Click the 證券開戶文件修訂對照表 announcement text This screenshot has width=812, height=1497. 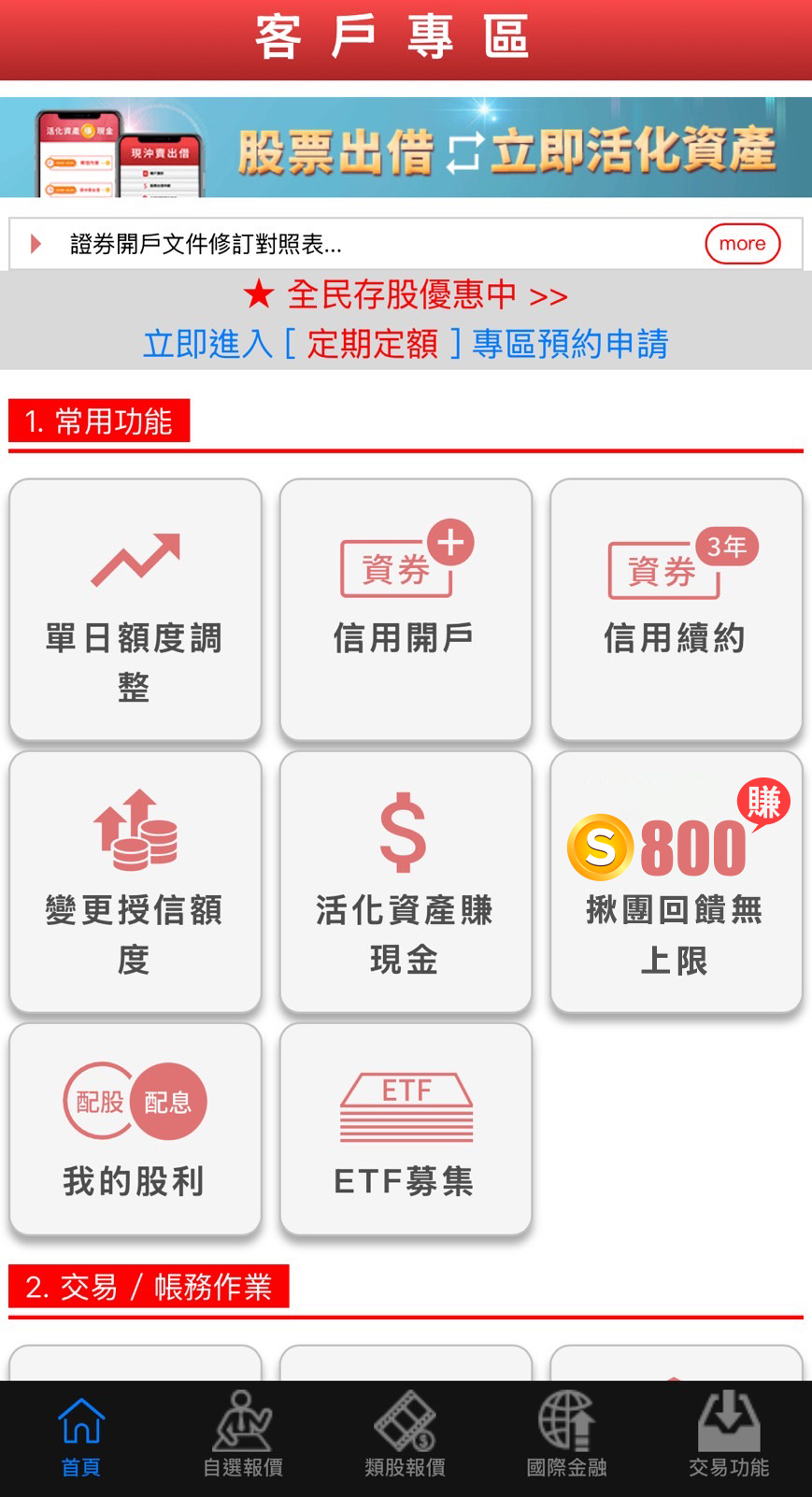click(x=204, y=245)
